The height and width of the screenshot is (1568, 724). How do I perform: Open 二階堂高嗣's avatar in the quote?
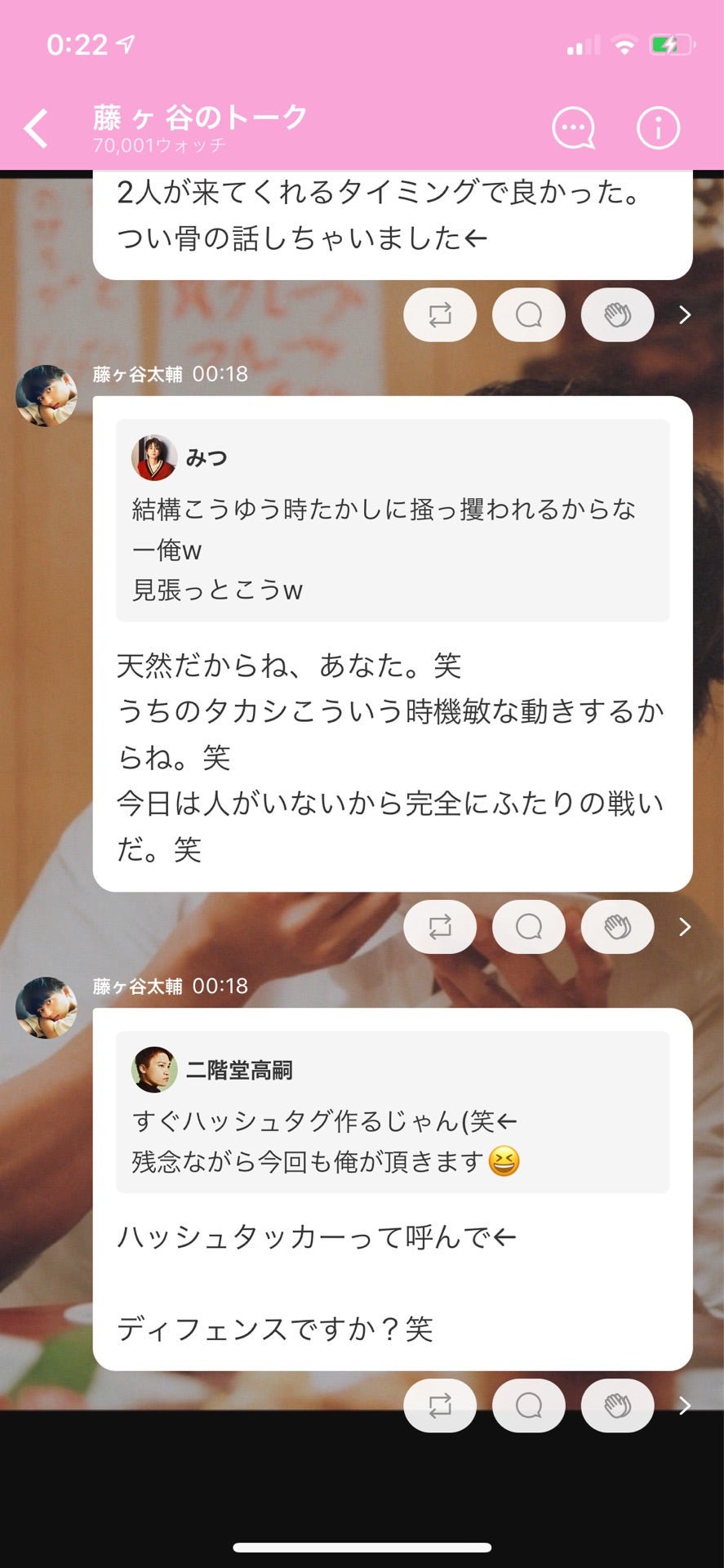(x=155, y=1068)
